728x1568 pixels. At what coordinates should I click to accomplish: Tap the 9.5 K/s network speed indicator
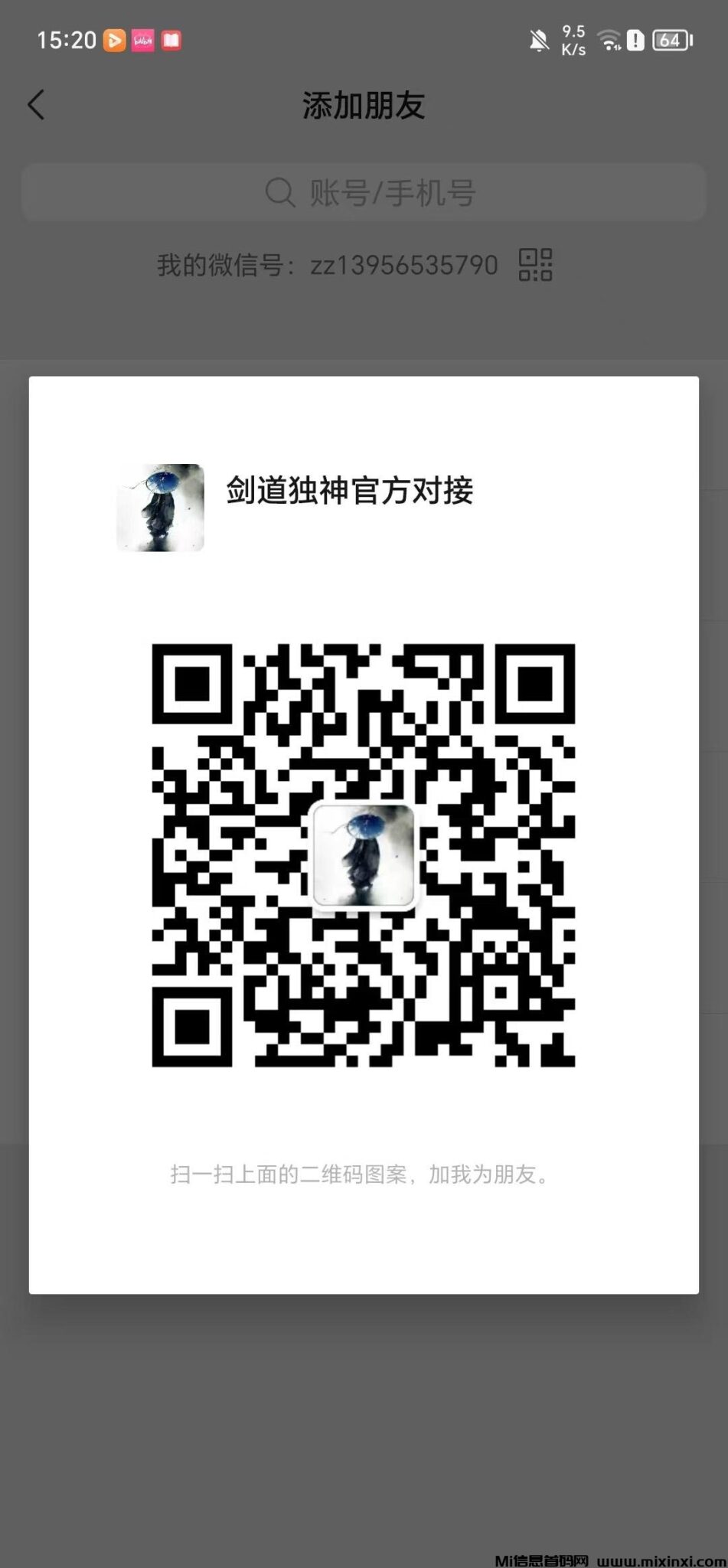coord(572,40)
